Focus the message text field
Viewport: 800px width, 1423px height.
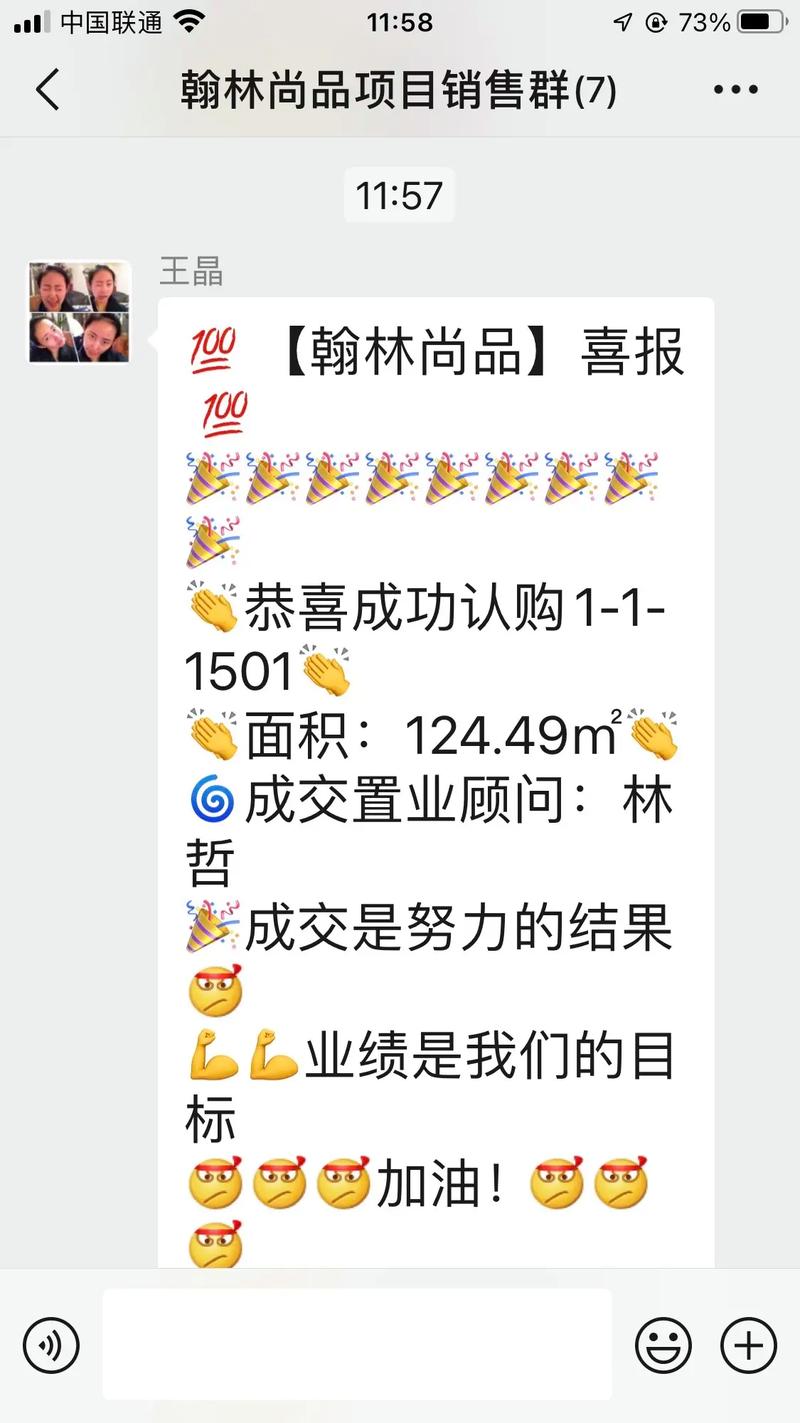tap(357, 1343)
